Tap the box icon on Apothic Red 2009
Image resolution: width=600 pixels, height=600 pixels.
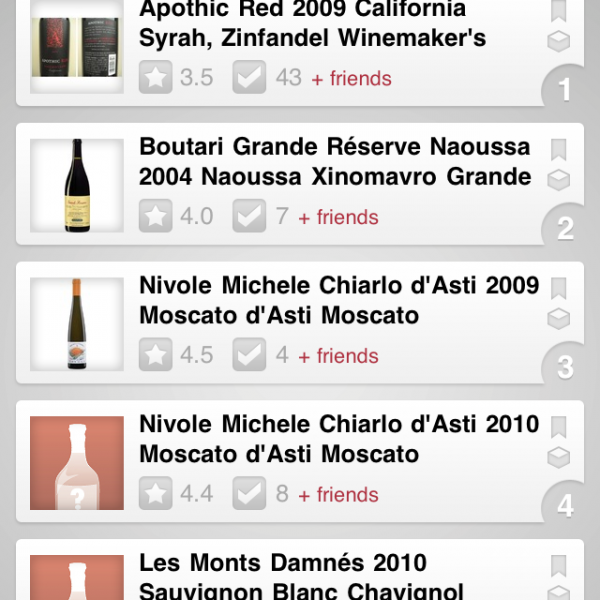pos(559,42)
